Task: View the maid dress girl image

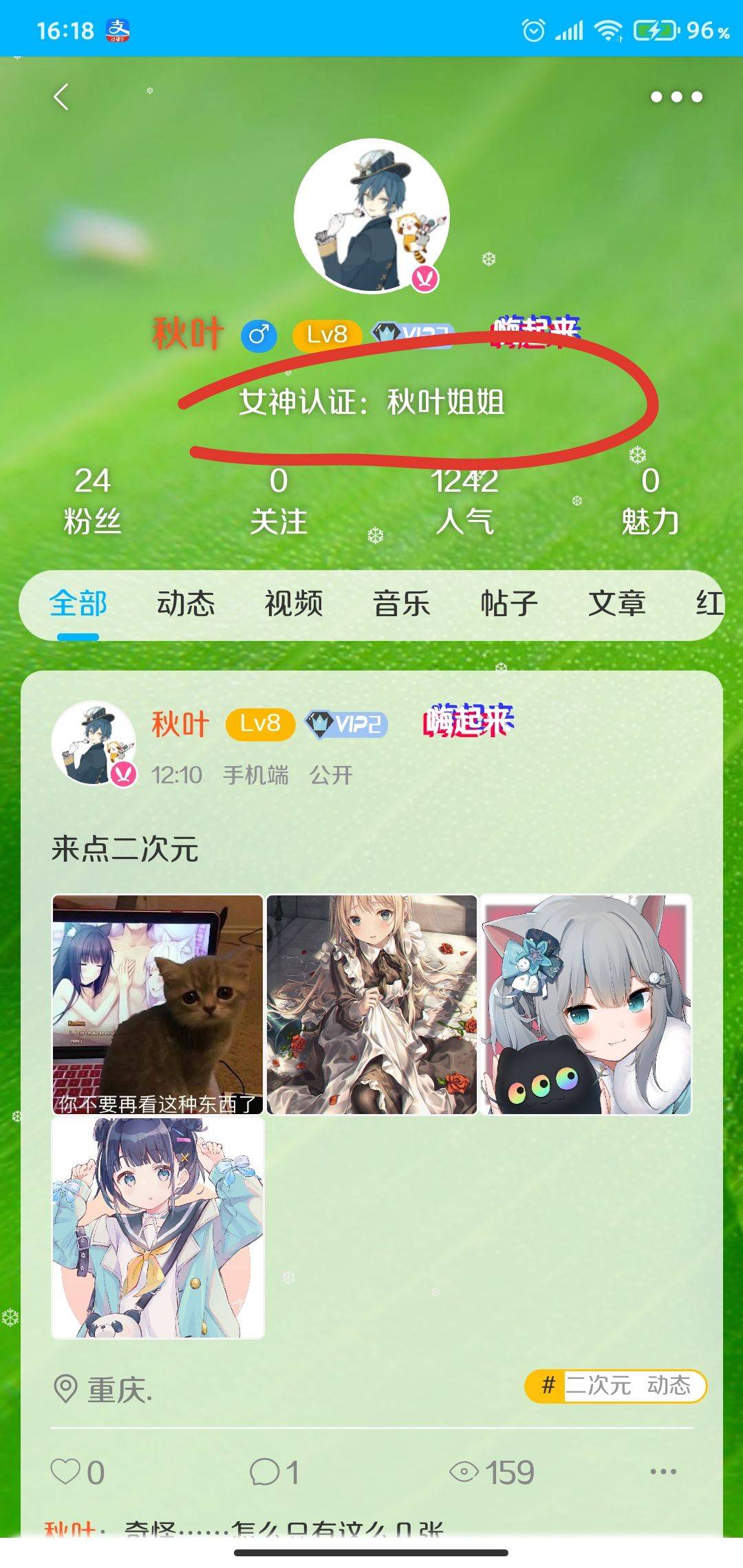Action: click(x=371, y=1004)
